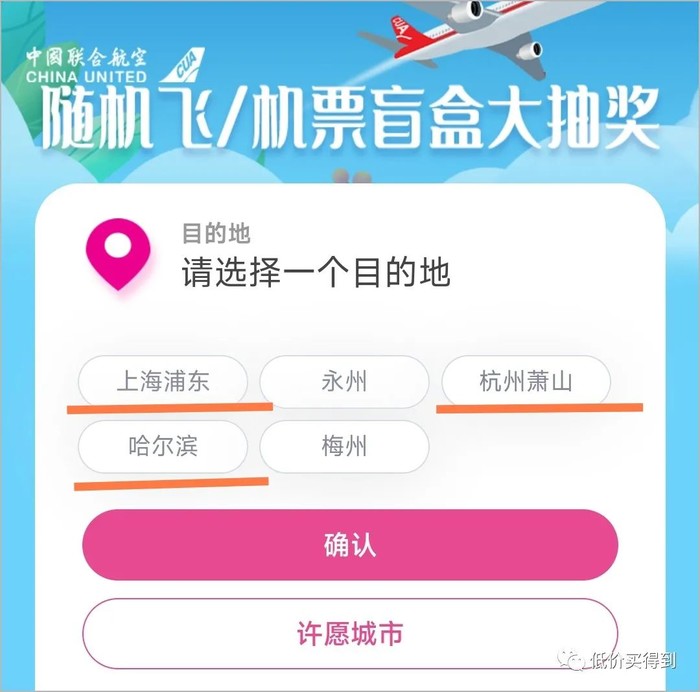
Task: Tap the pink 确认 button
Action: [350, 545]
